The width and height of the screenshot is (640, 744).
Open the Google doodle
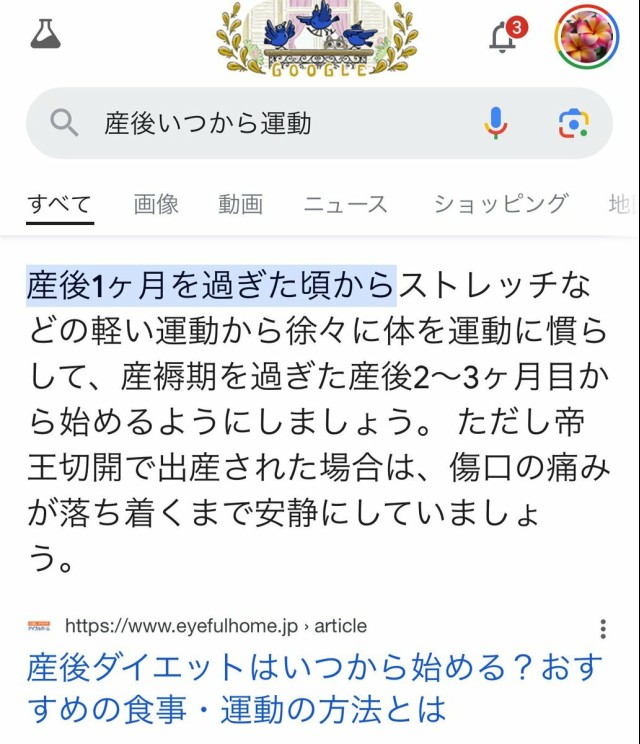(316, 38)
